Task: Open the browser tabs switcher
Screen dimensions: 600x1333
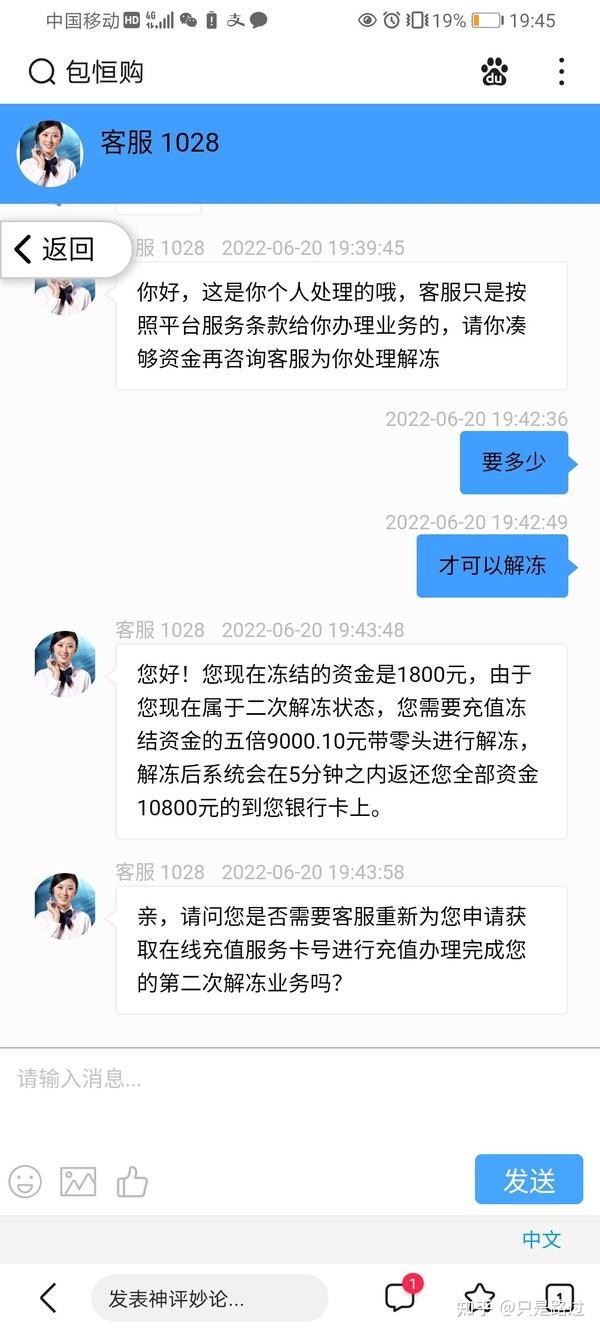Action: tap(559, 1297)
